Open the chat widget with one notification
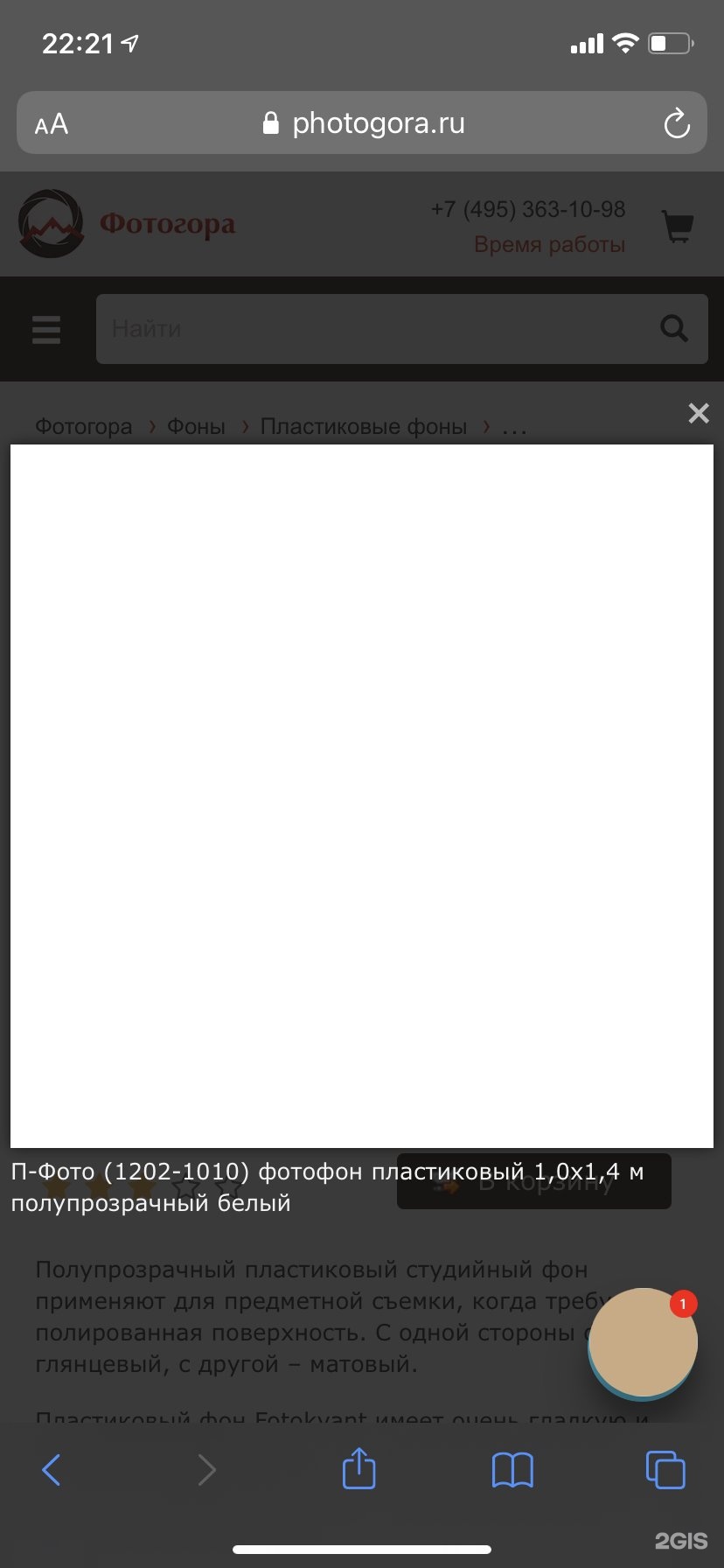The height and width of the screenshot is (1568, 724). click(x=643, y=1343)
